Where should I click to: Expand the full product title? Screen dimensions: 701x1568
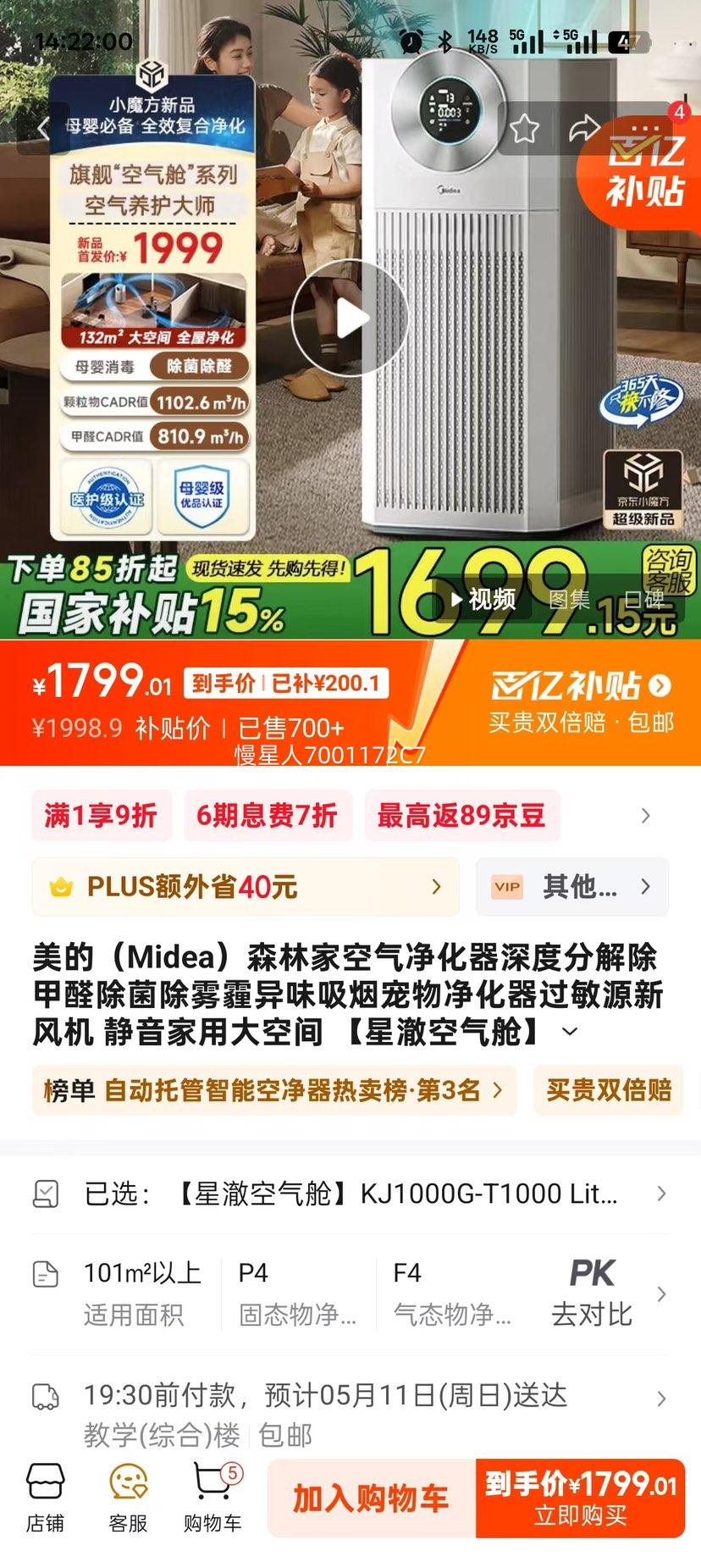coord(571,1032)
